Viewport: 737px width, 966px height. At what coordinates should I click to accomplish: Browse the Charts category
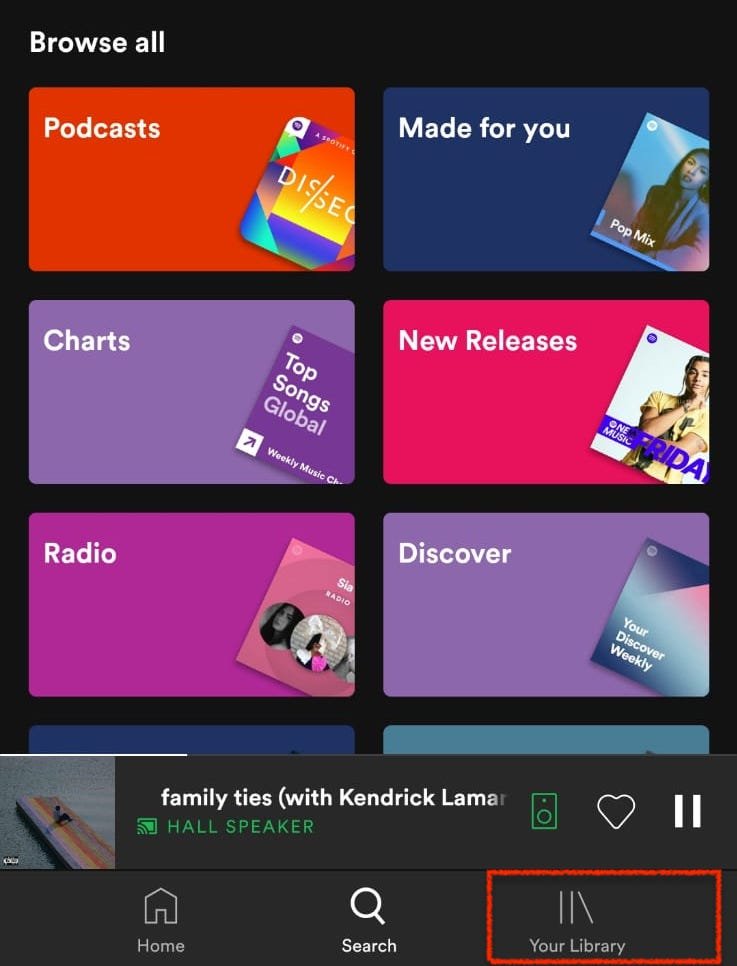191,391
